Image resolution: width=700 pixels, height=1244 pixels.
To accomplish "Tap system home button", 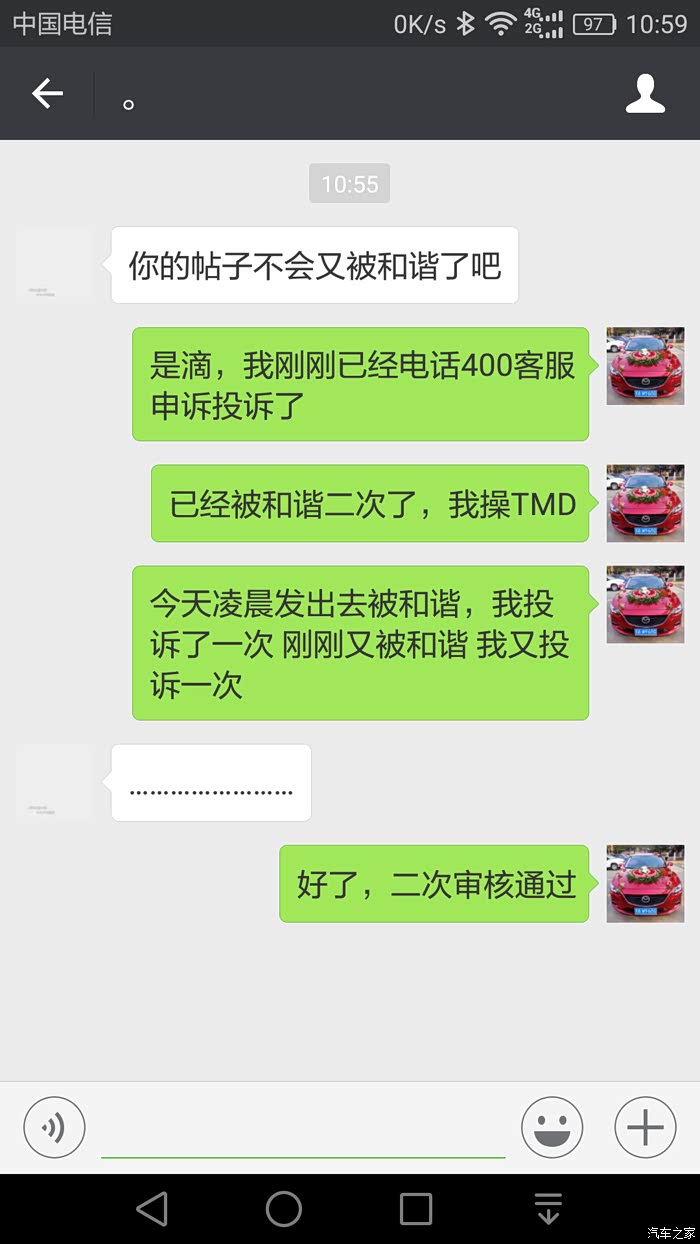I will 284,1209.
